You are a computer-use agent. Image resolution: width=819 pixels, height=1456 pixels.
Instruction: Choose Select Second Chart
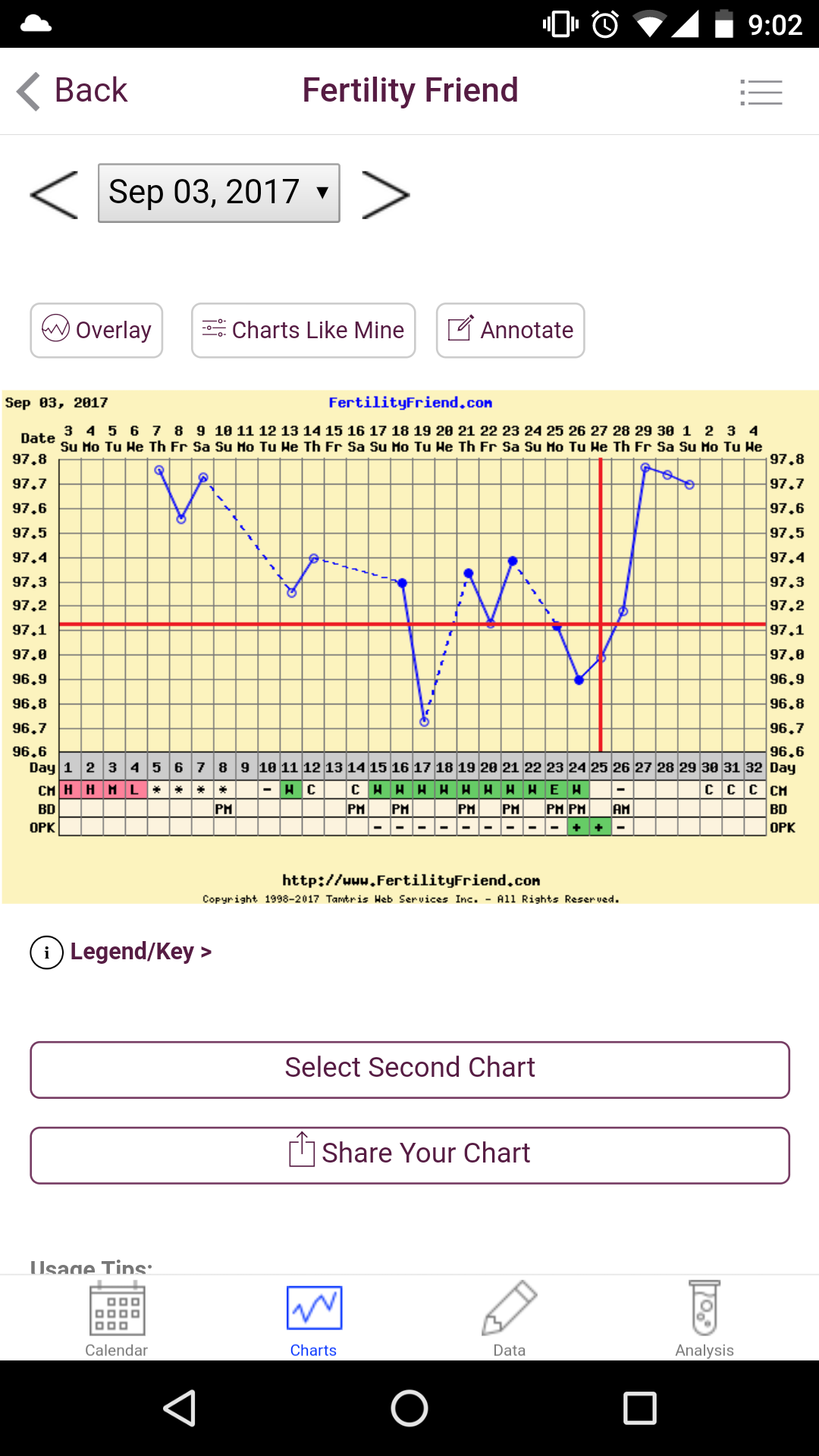coord(409,1069)
